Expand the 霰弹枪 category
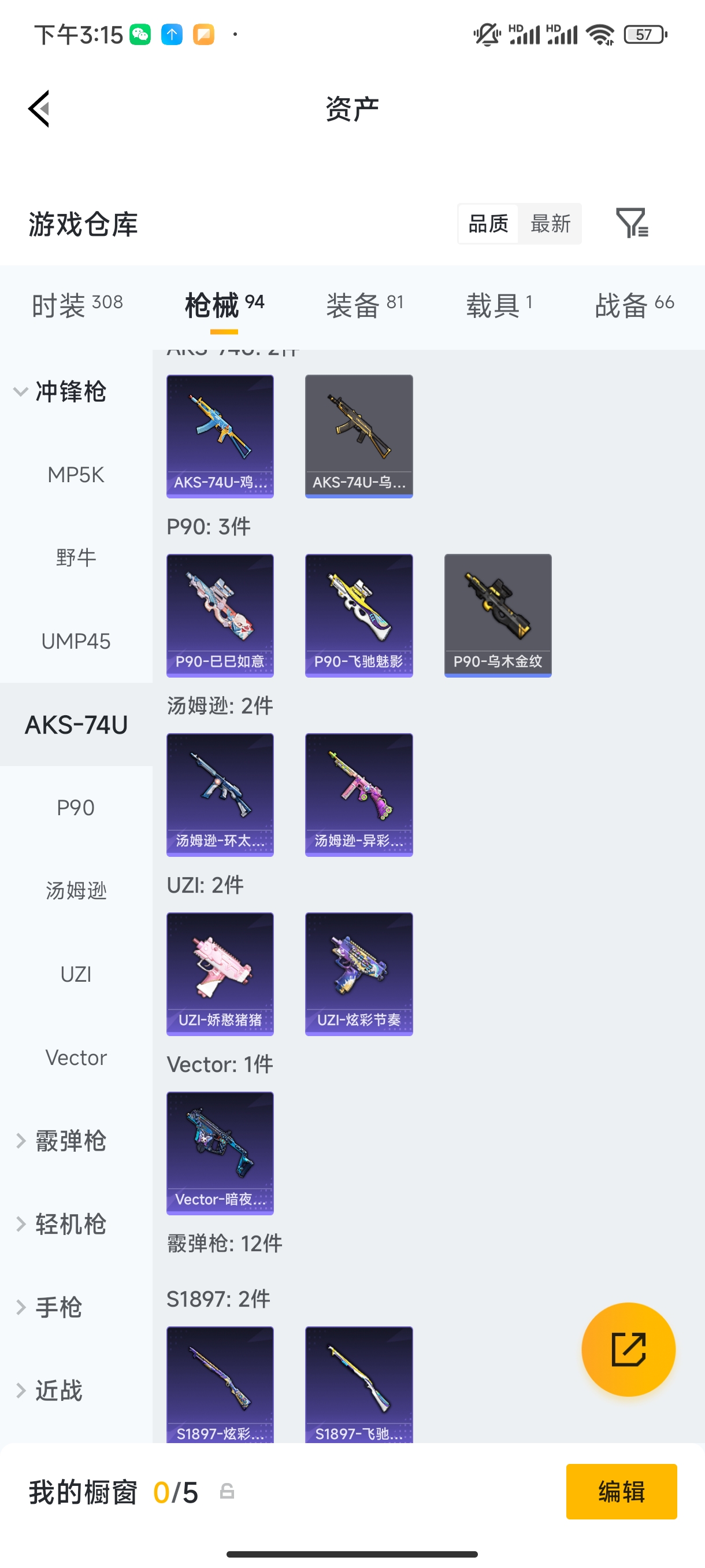Viewport: 705px width, 1568px height. 61,1141
